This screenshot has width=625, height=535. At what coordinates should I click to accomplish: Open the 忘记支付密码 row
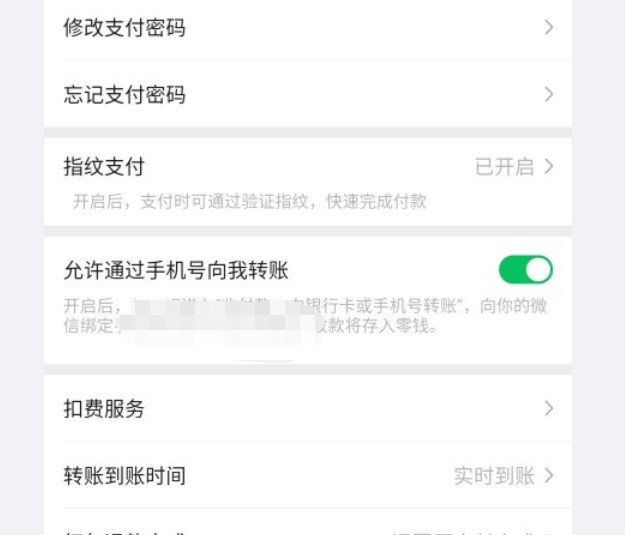[307, 95]
